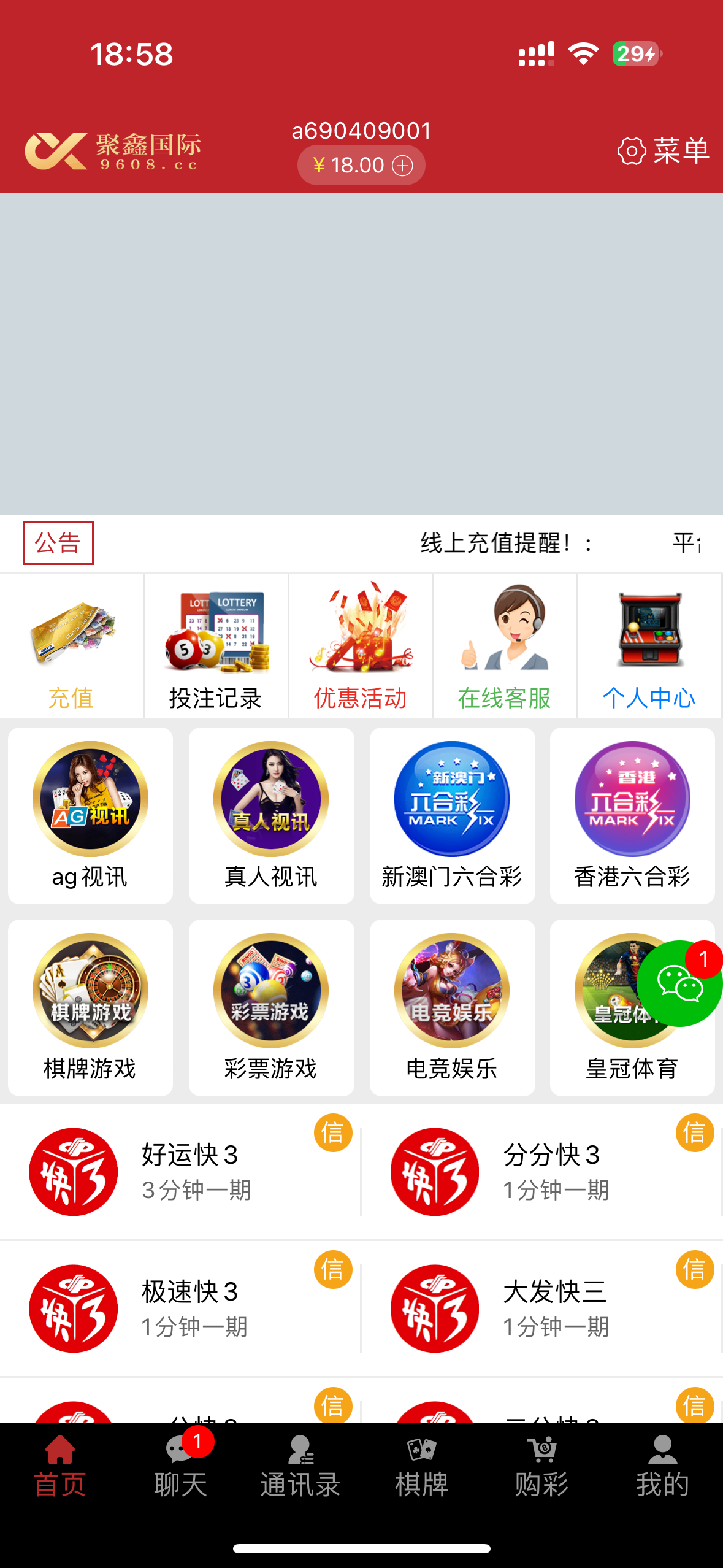Screen dimensions: 723x1568
Task: Choose the 分分快3 lottery
Action: point(542,1172)
